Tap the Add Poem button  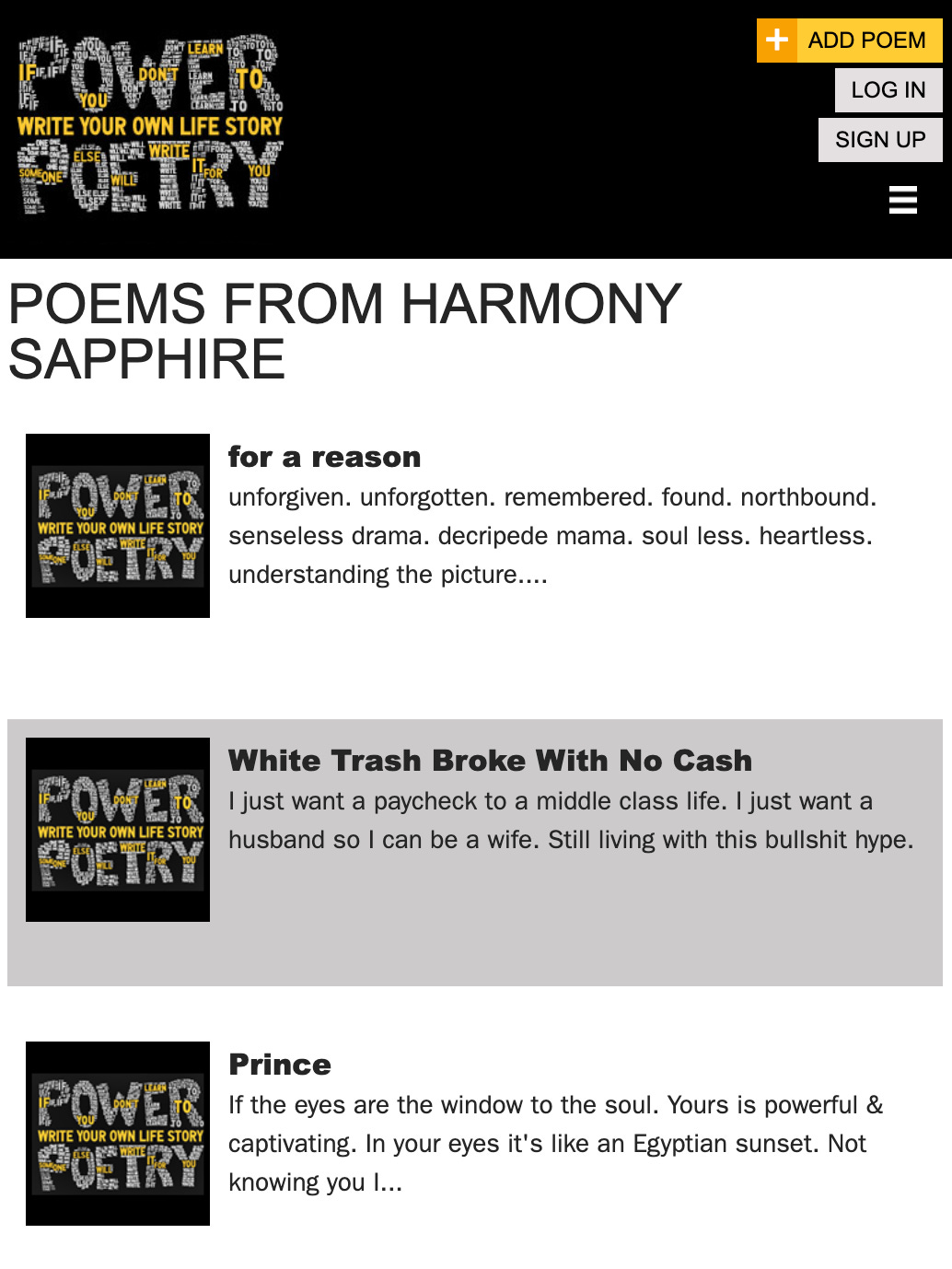point(849,41)
